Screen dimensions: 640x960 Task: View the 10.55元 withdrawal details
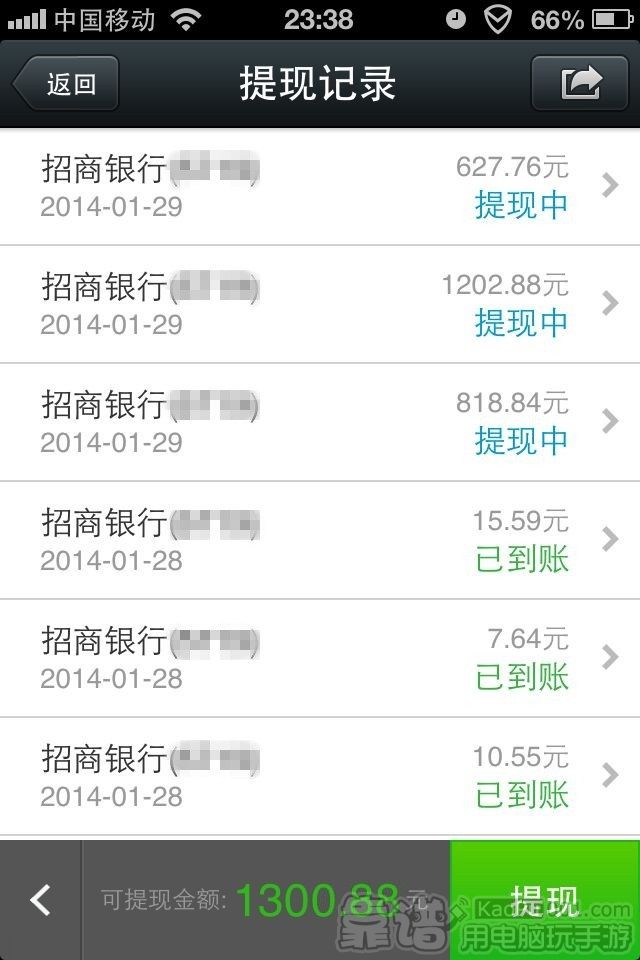[x=320, y=776]
